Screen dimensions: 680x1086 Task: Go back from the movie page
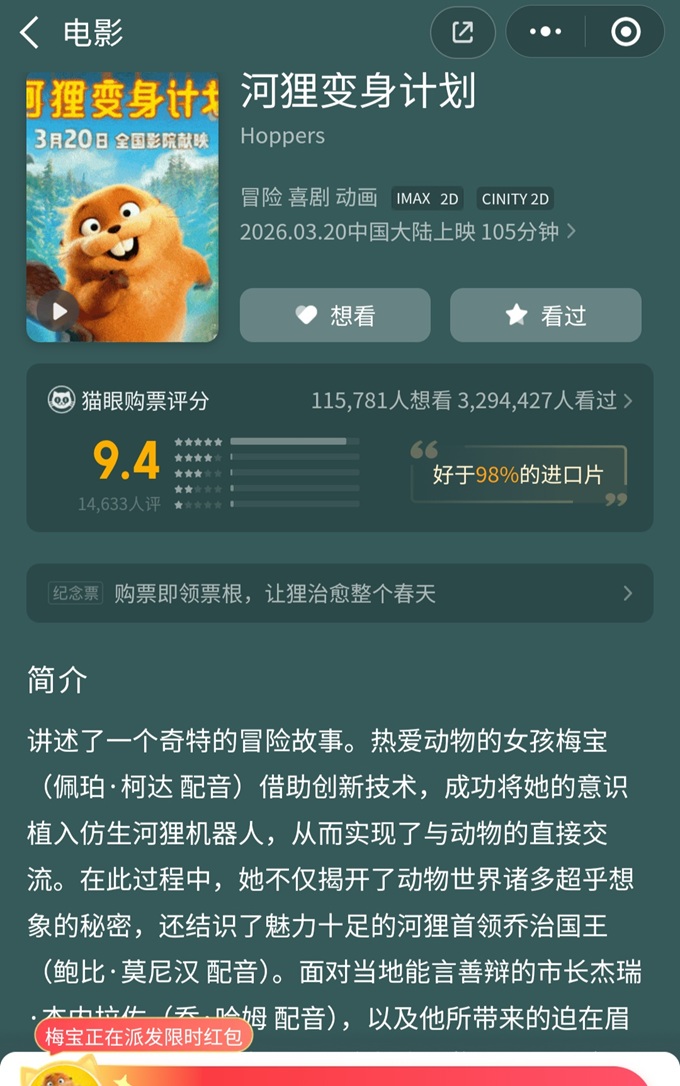tap(30, 33)
